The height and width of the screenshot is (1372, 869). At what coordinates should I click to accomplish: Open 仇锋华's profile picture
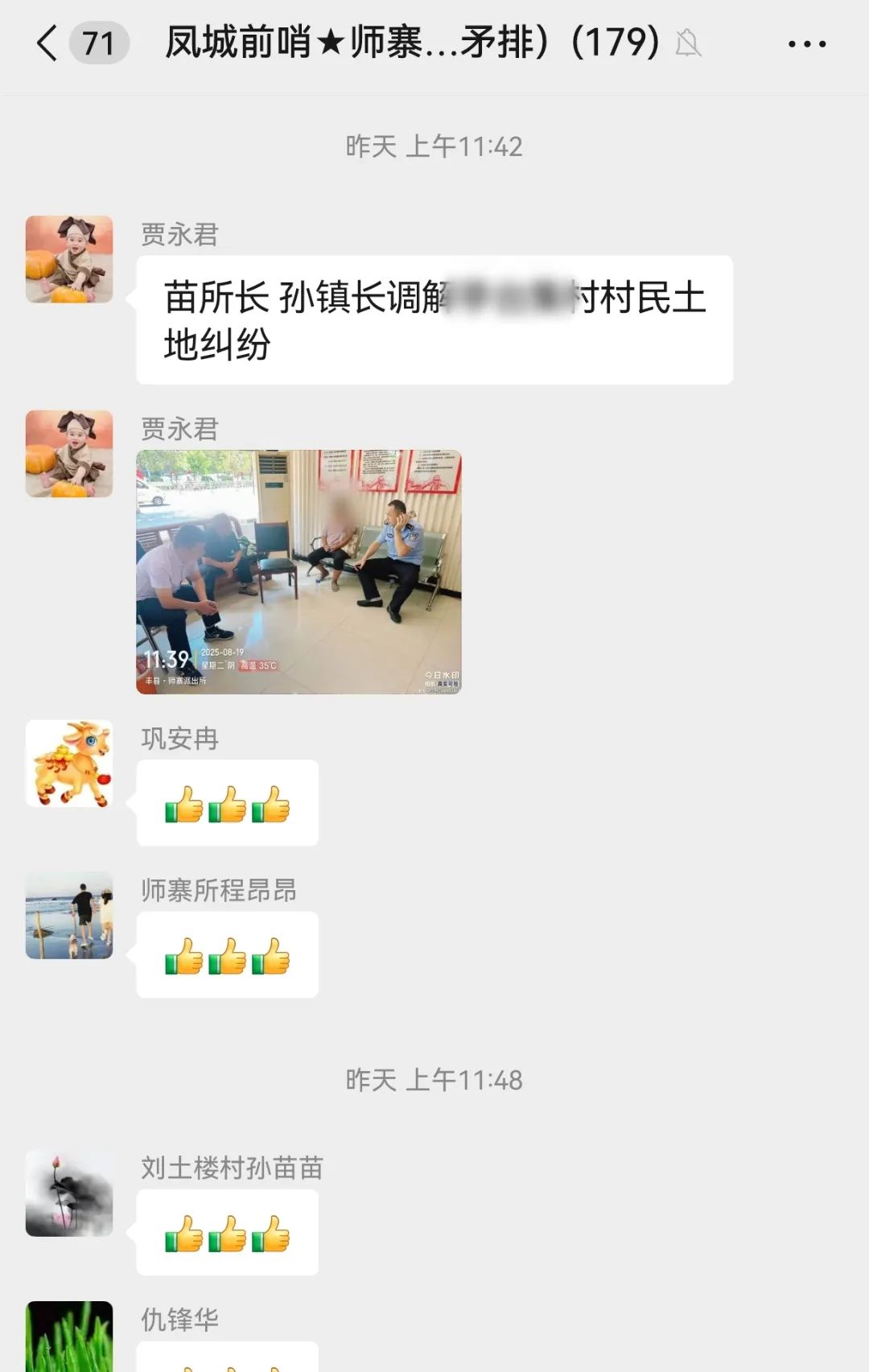point(69,1336)
